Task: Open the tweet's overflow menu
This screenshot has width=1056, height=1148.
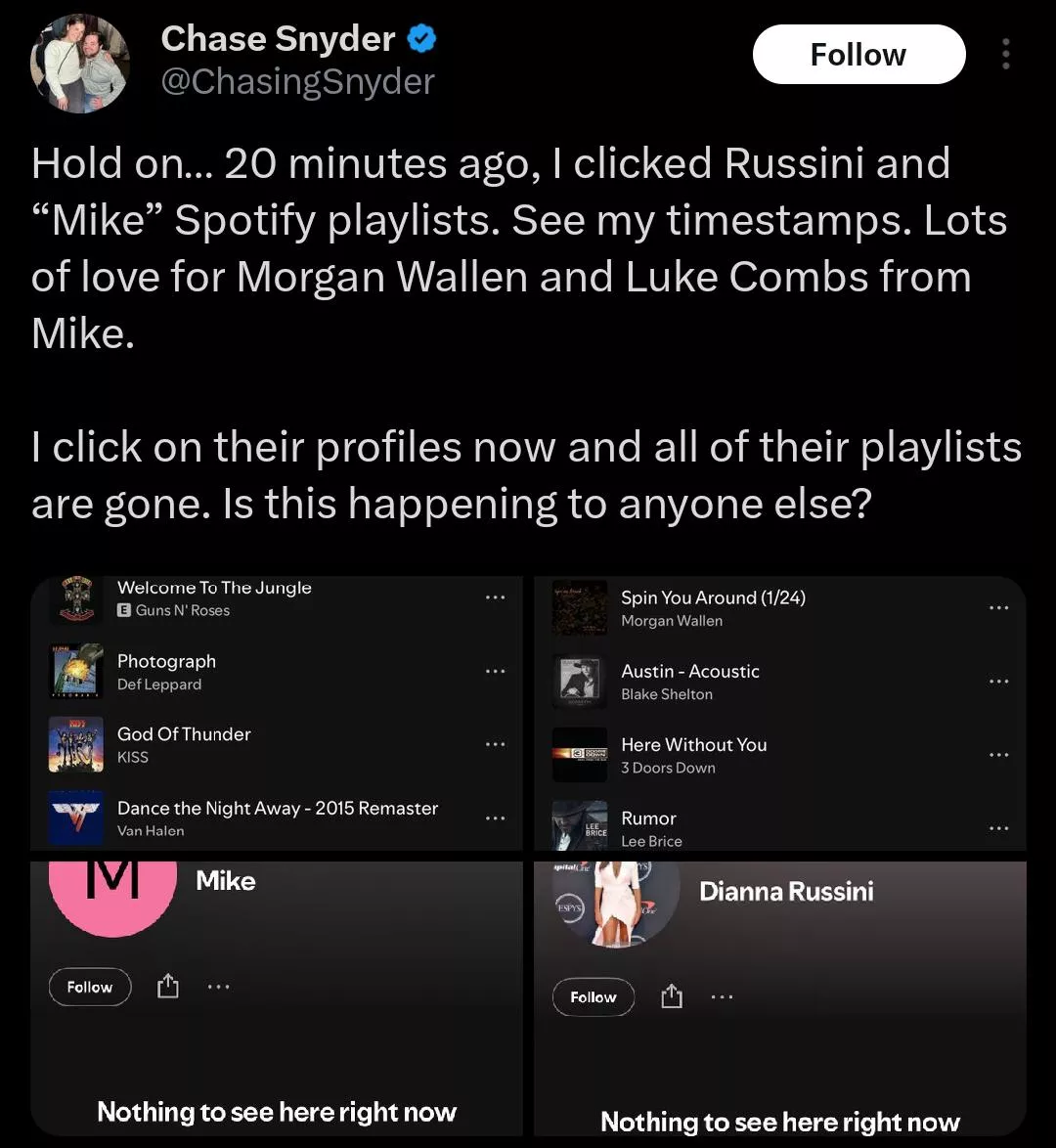Action: 1005,55
